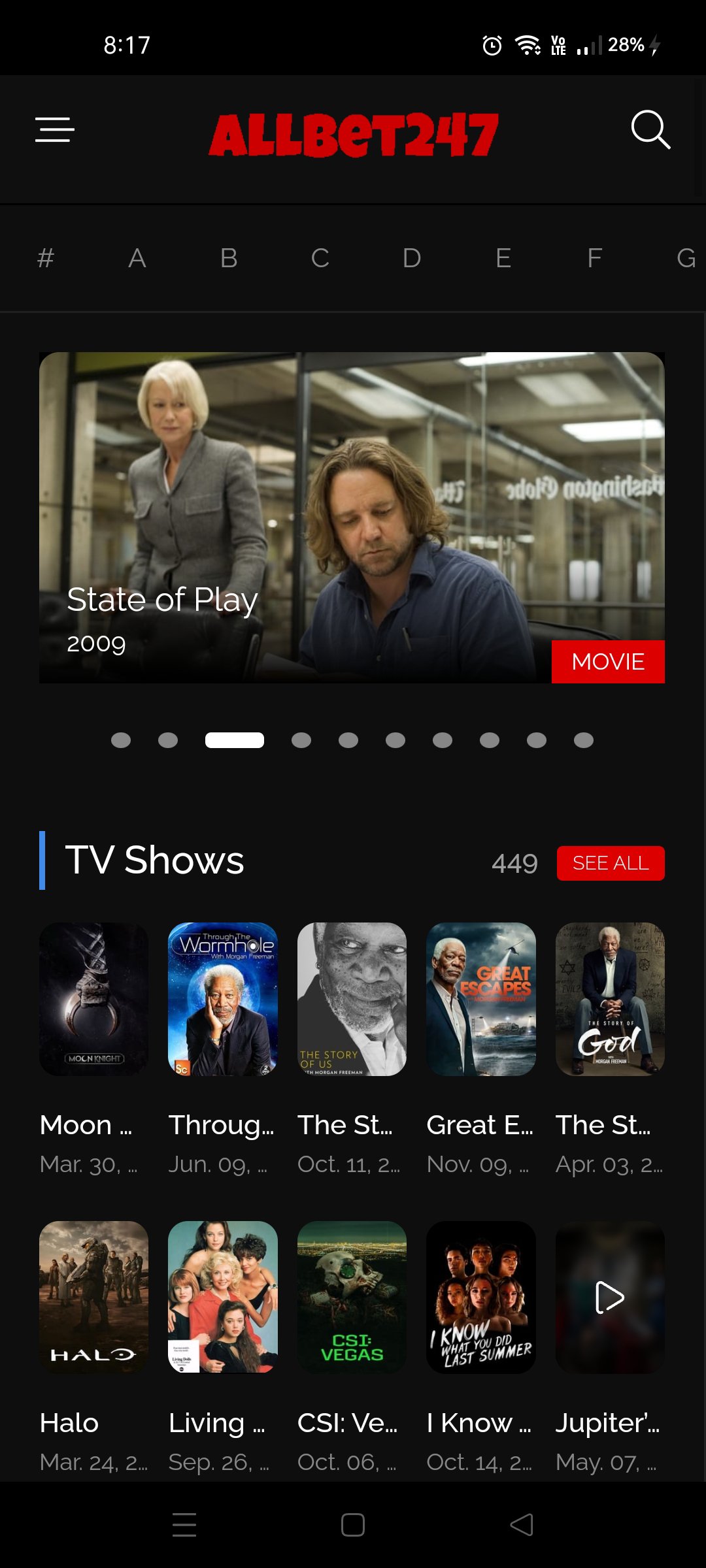Open the Halo poster
This screenshot has width=706, height=1568.
[x=93, y=1298]
